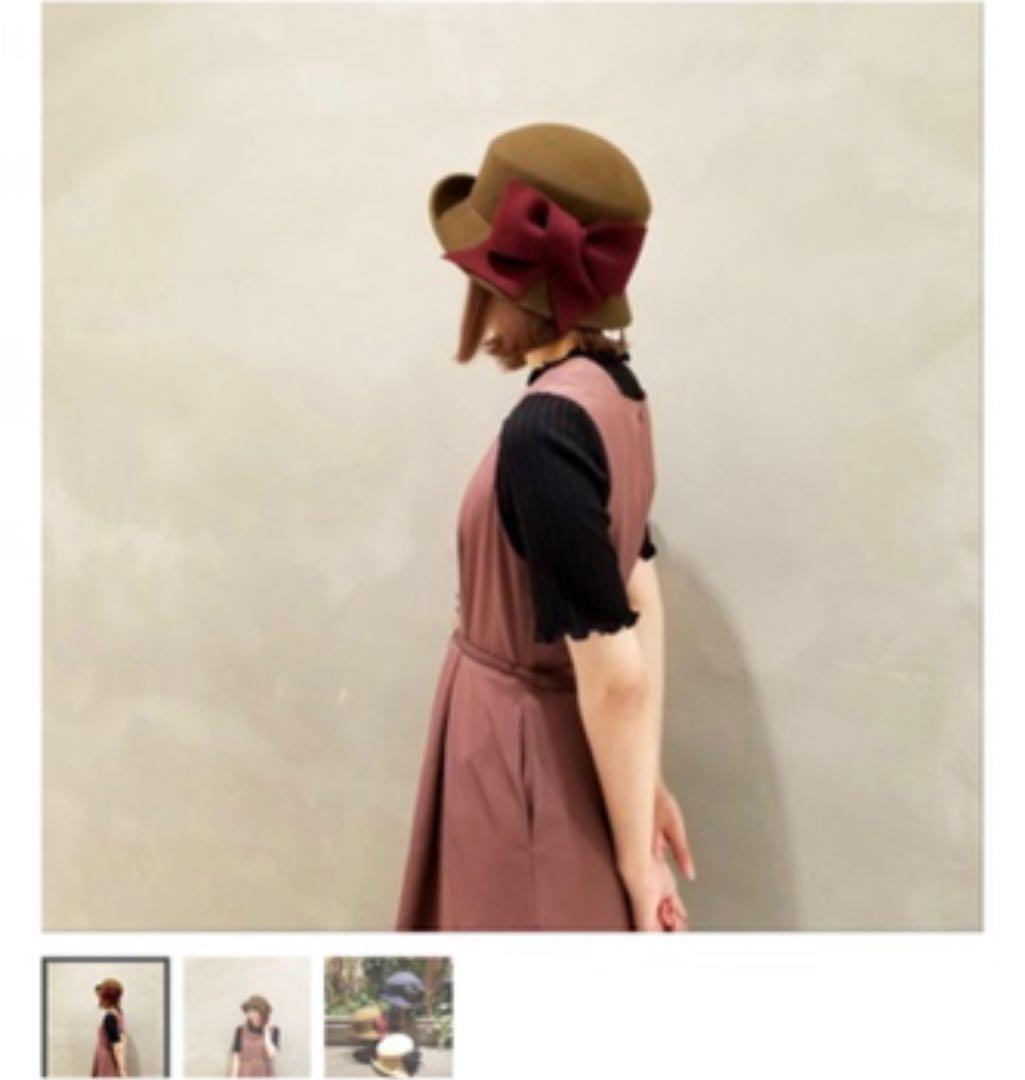Open the main product photo
Image resolution: width=1025 pixels, height=1080 pixels.
[x=512, y=467]
